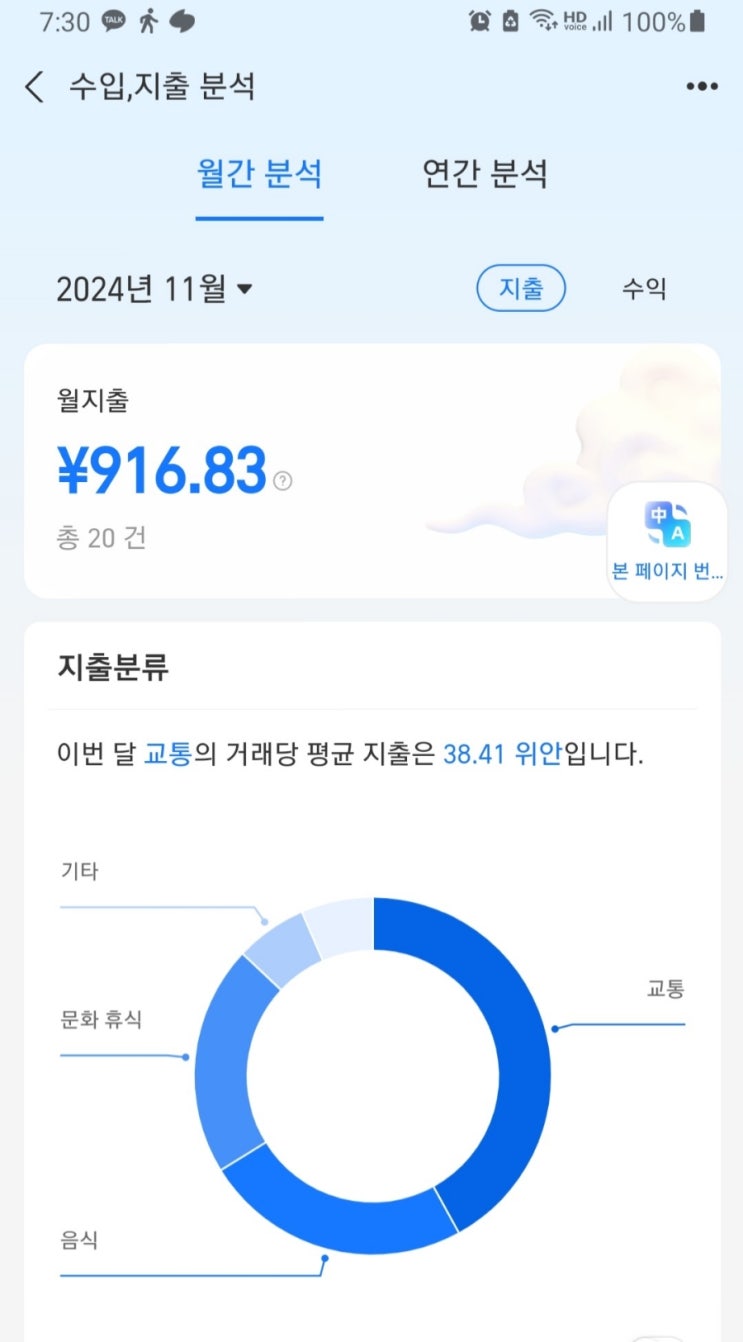Tap the help icon beside ¥916.83
The image size is (743, 1342).
(x=283, y=481)
